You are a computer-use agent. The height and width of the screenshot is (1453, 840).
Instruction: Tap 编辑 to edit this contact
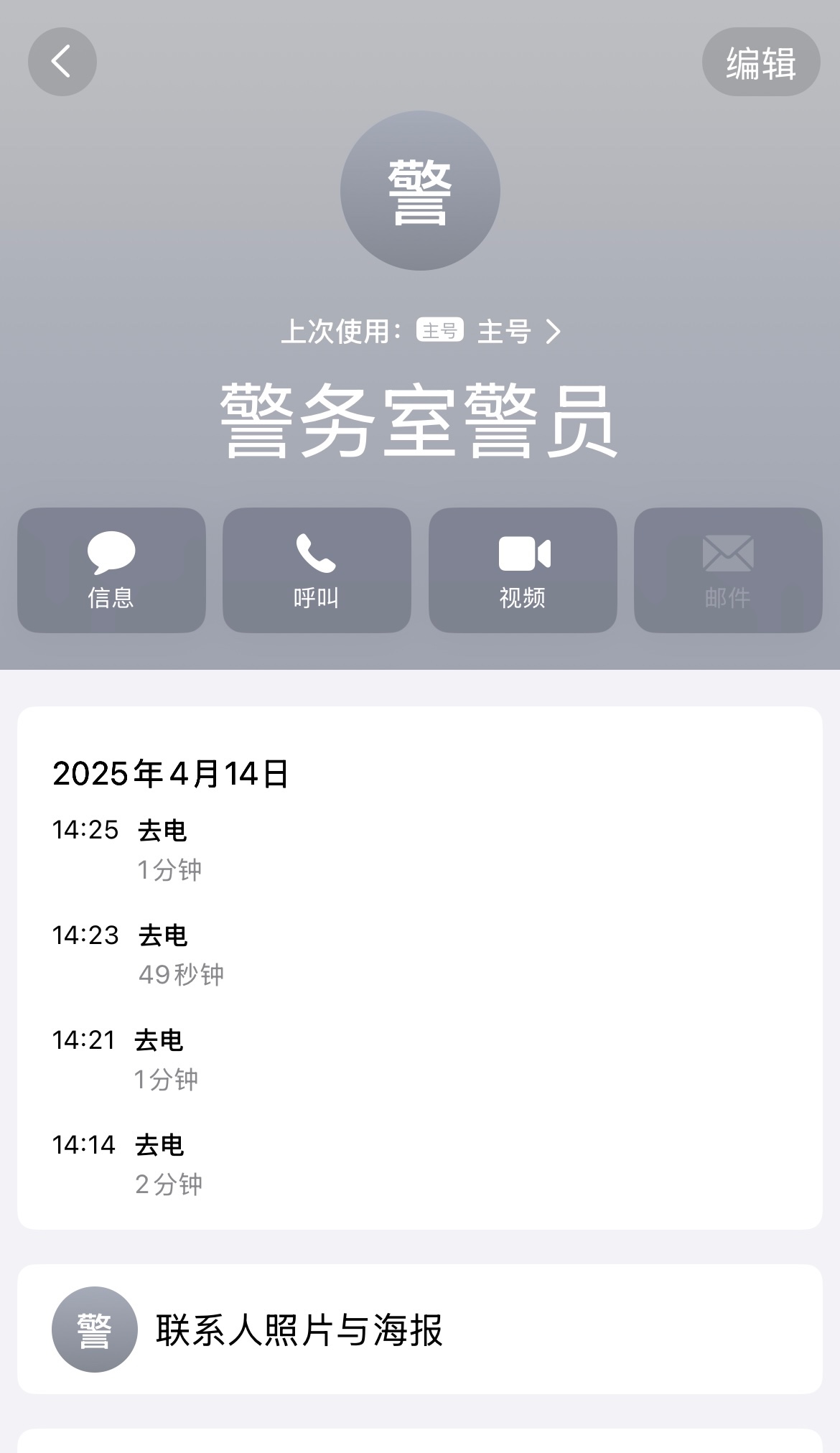point(760,62)
